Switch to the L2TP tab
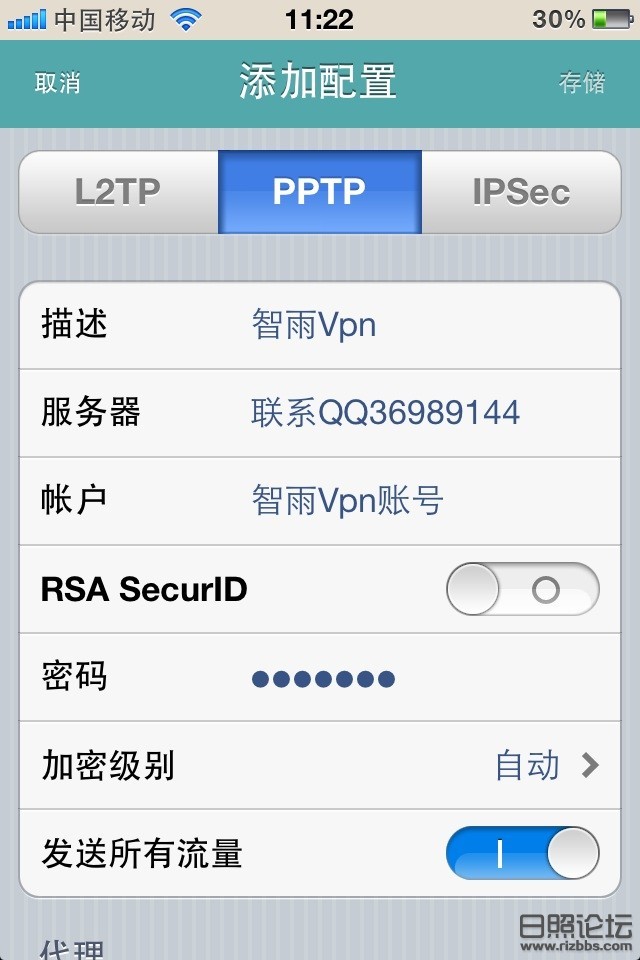The width and height of the screenshot is (640, 960). [118, 192]
